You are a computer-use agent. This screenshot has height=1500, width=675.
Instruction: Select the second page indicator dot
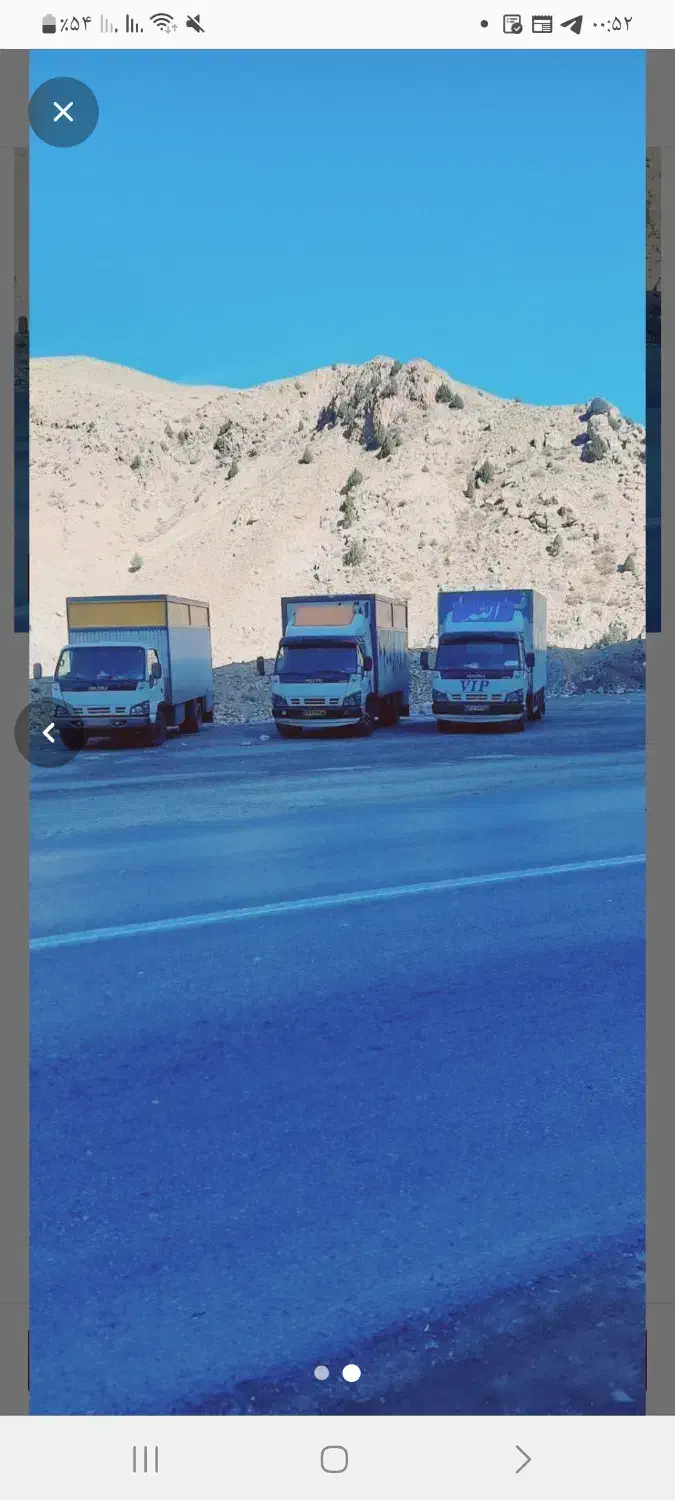click(x=351, y=1373)
